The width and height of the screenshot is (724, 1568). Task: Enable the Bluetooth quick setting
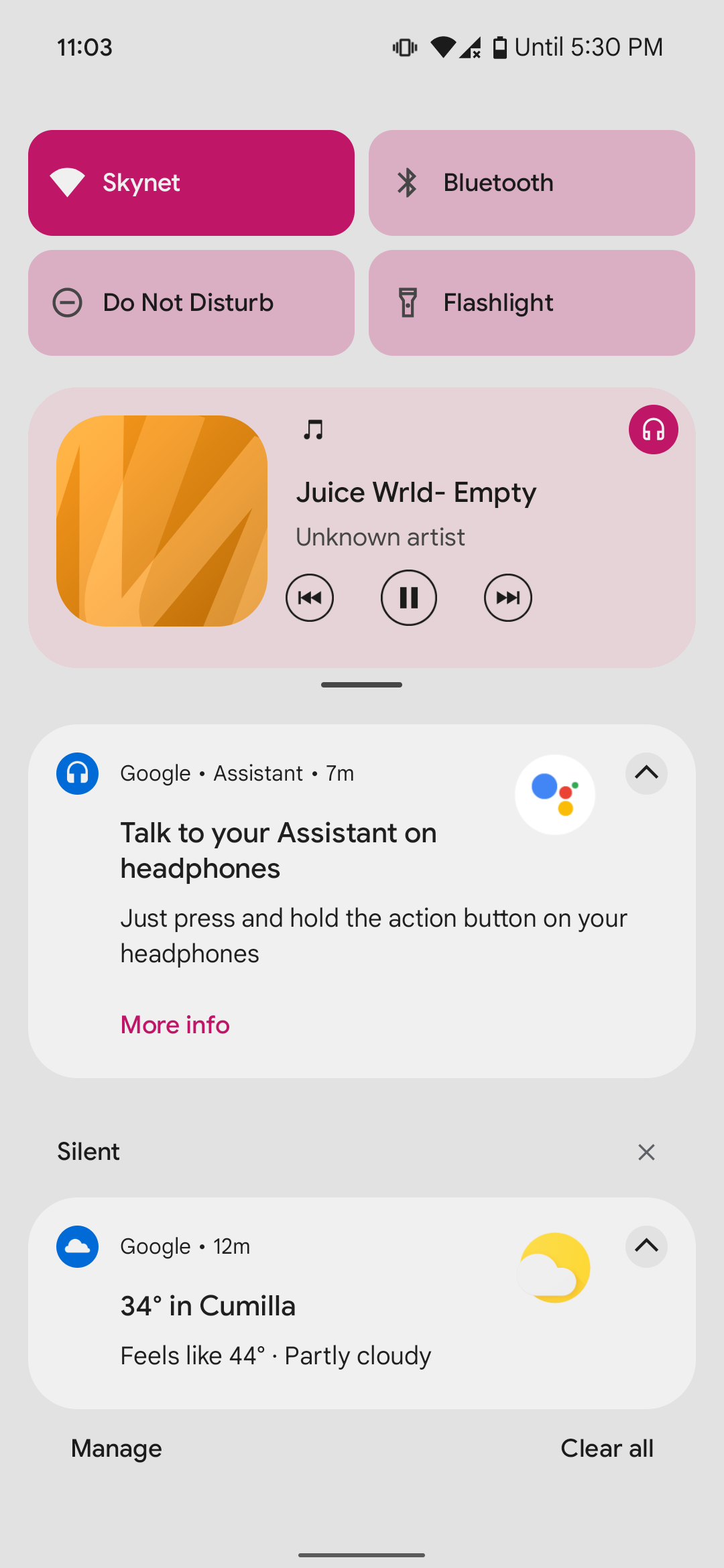click(x=532, y=183)
